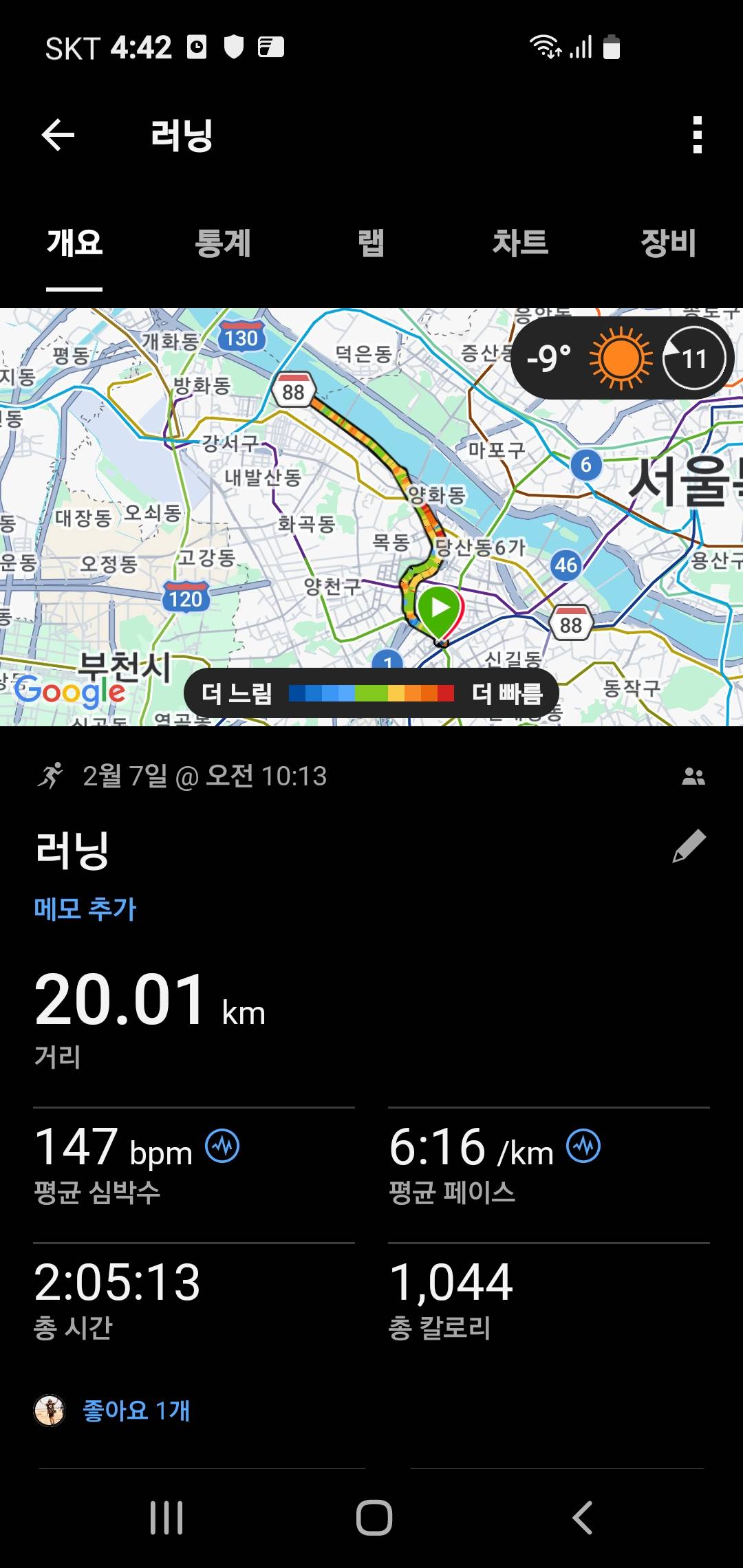The width and height of the screenshot is (743, 1568).
Task: Tap the running activity icon next to date
Action: coord(51,777)
